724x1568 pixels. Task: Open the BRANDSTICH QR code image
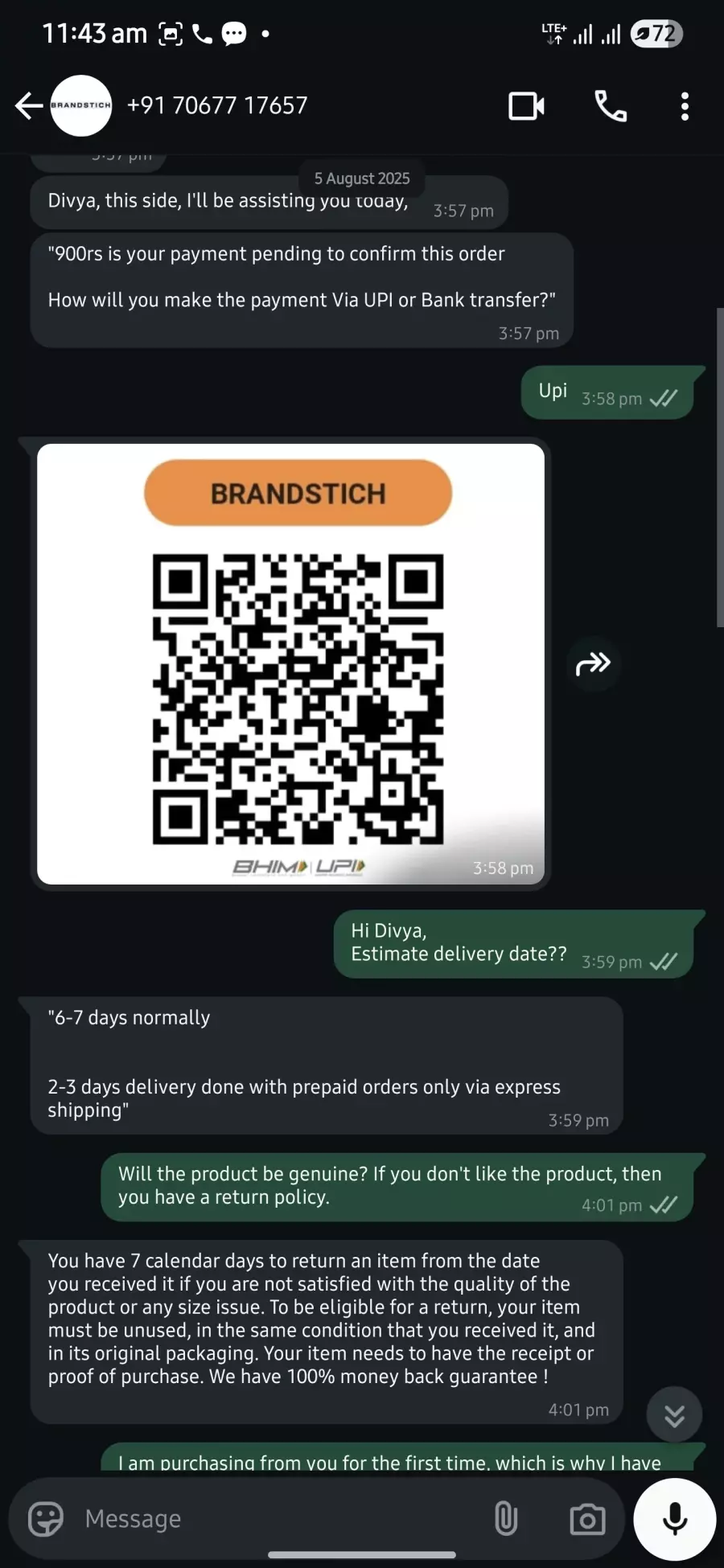pos(290,664)
